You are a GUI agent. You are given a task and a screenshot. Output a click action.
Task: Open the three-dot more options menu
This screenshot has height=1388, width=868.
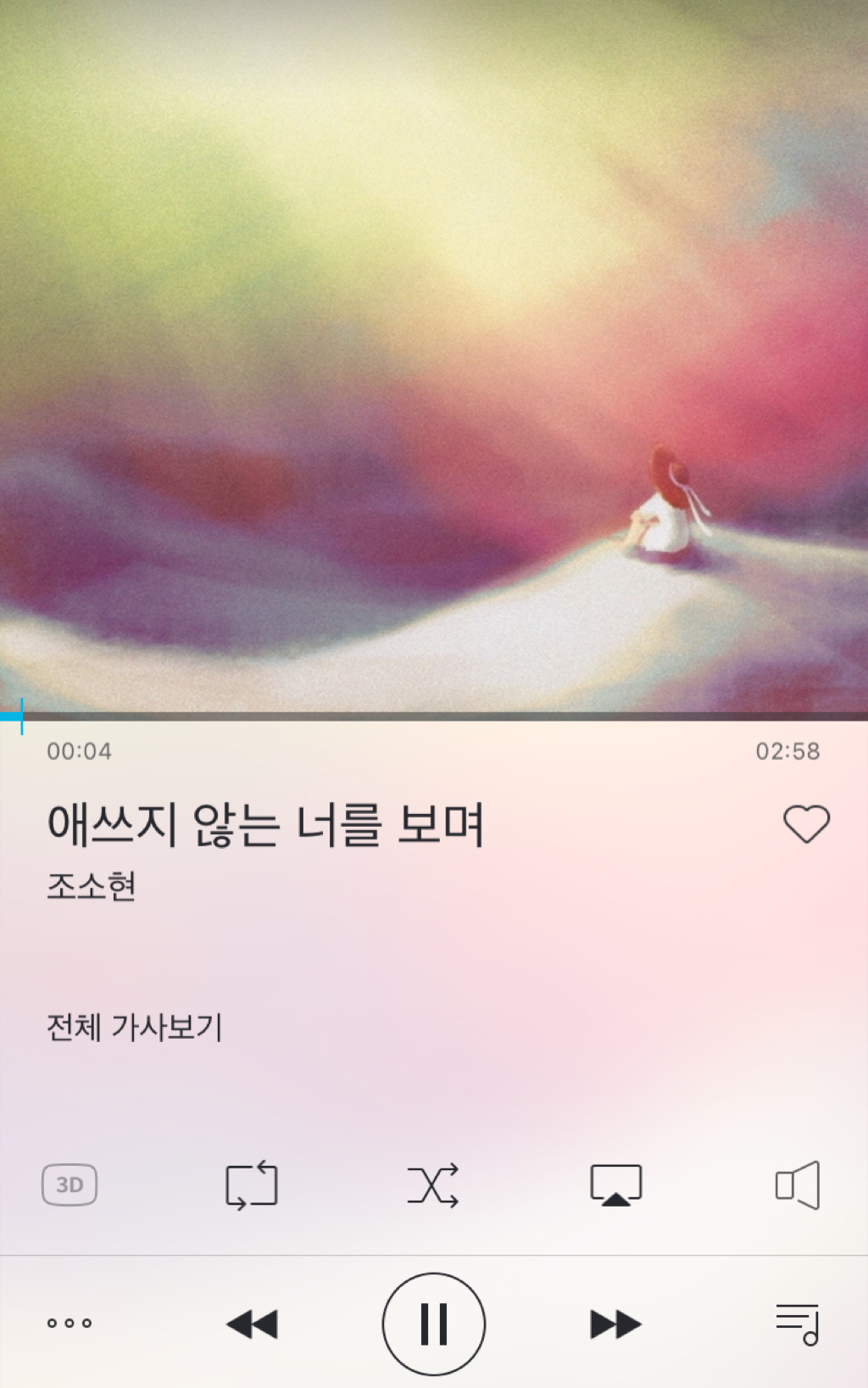coord(70,1323)
